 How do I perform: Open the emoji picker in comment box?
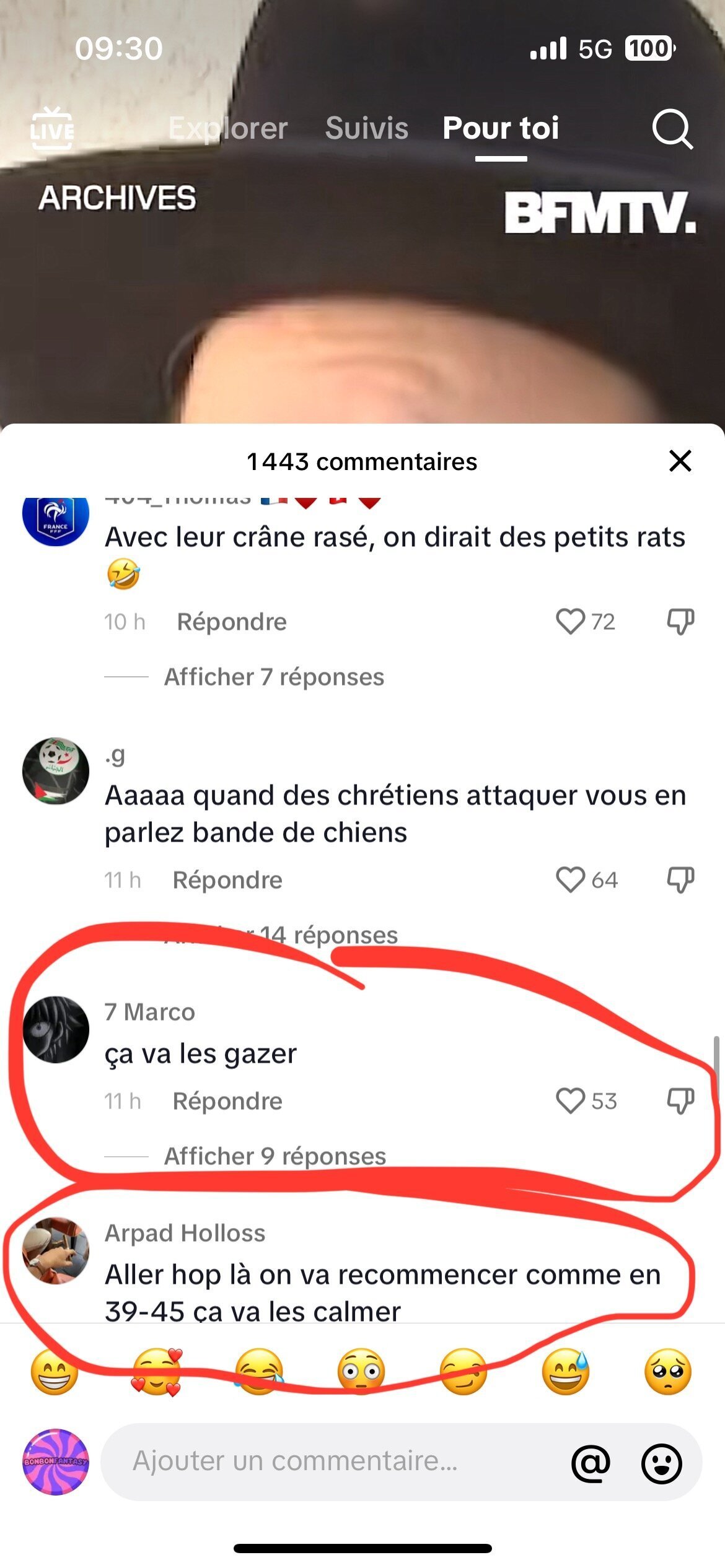[662, 1463]
